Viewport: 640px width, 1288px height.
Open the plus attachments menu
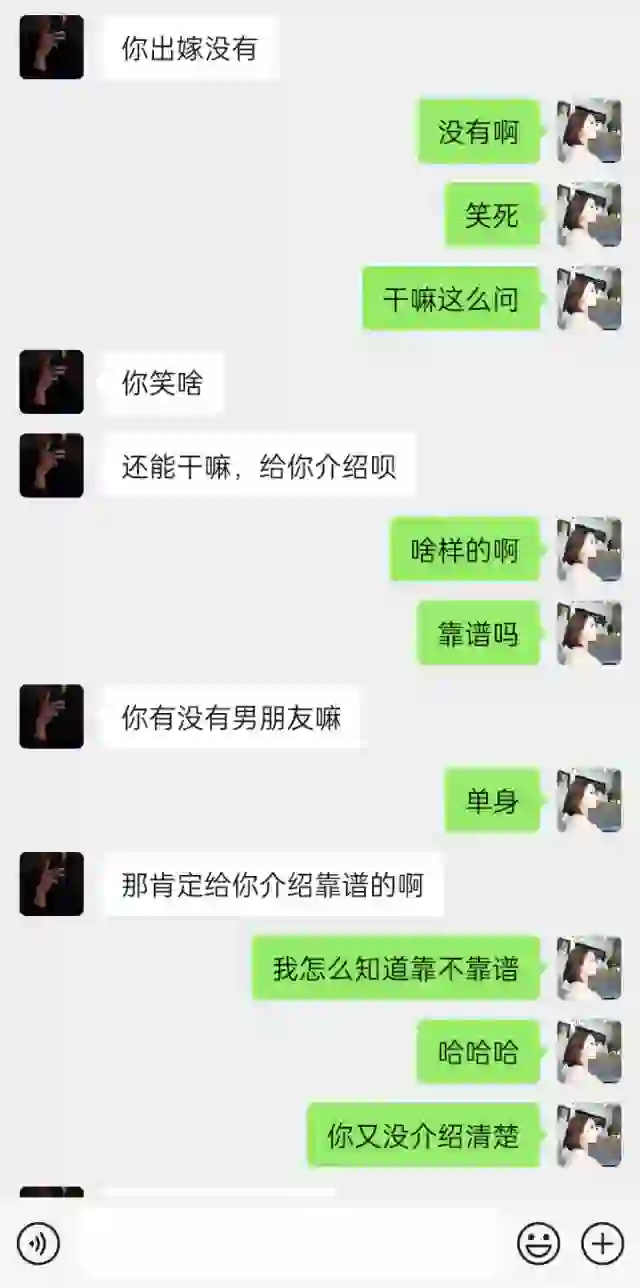(602, 1244)
